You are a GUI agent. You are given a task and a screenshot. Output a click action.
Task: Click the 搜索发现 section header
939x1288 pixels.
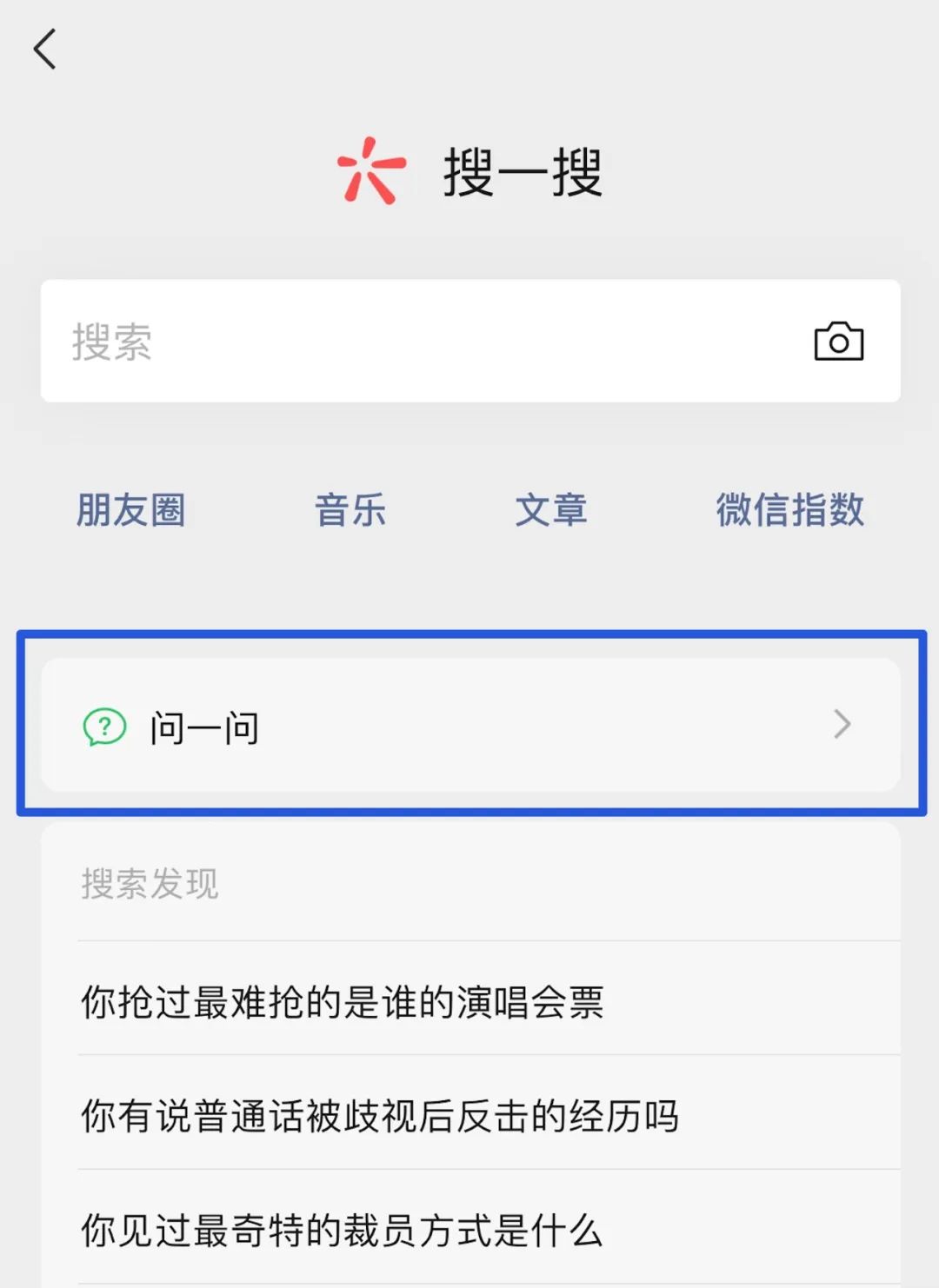(x=150, y=883)
